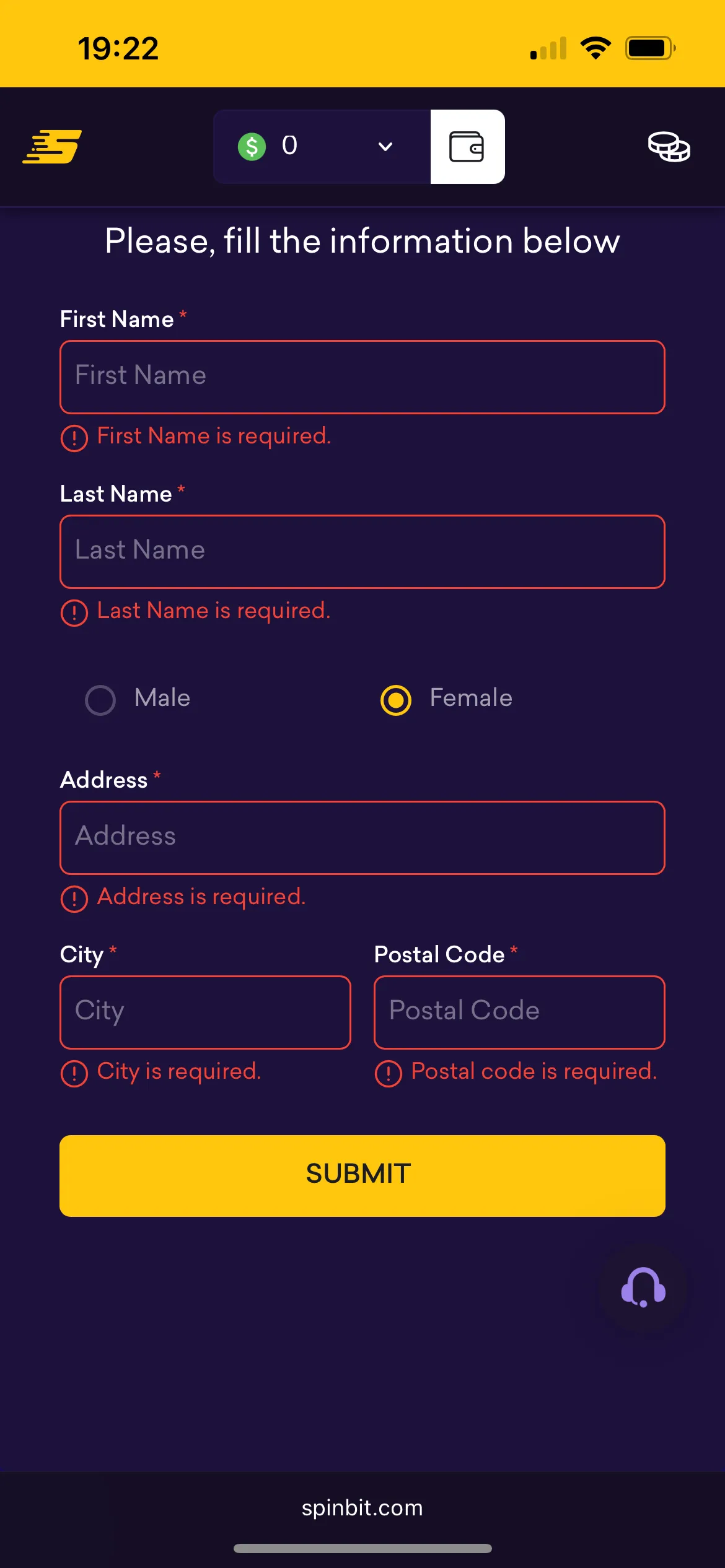Open the wallet deposit button
This screenshot has height=1568, width=725.
(x=467, y=147)
